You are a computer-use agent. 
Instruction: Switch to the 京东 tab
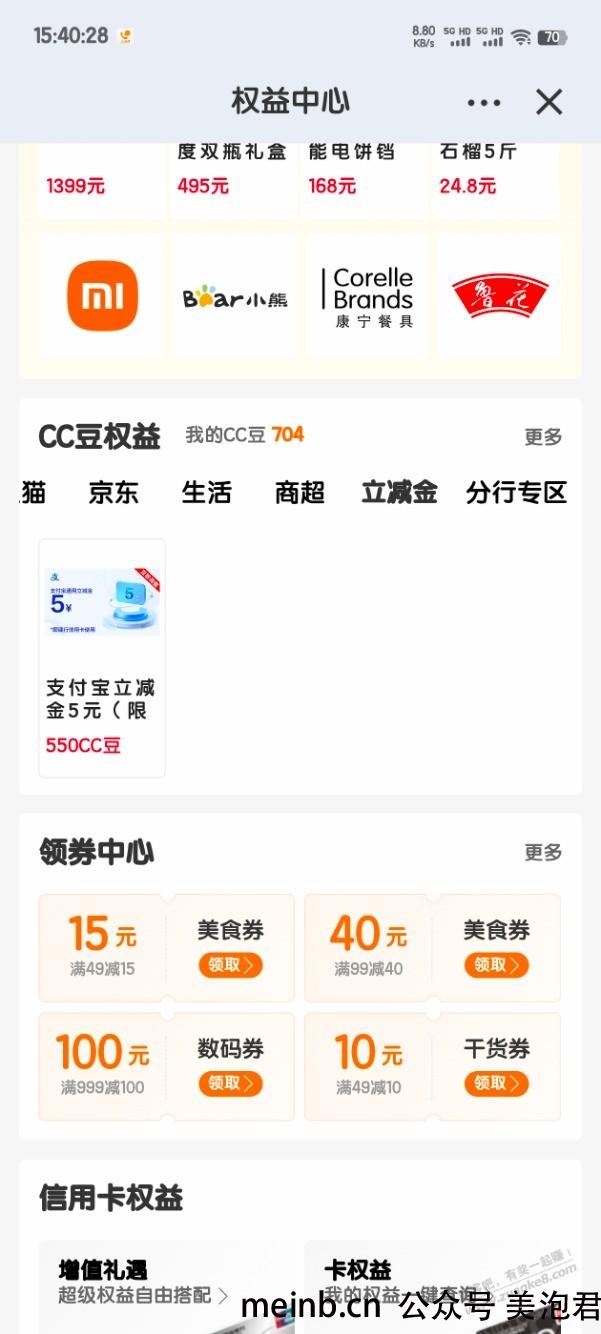point(113,492)
